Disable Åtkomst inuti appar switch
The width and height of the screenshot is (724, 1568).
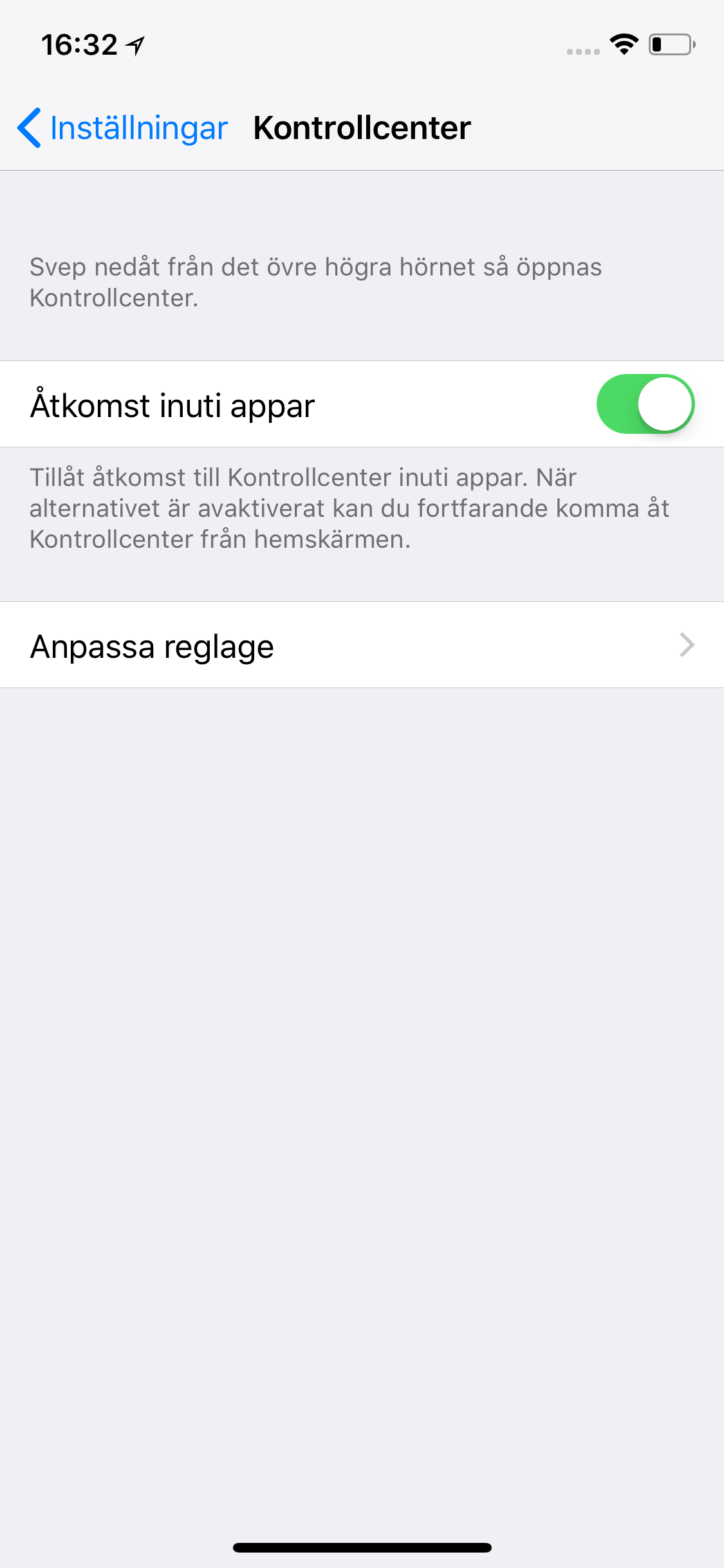coord(645,404)
